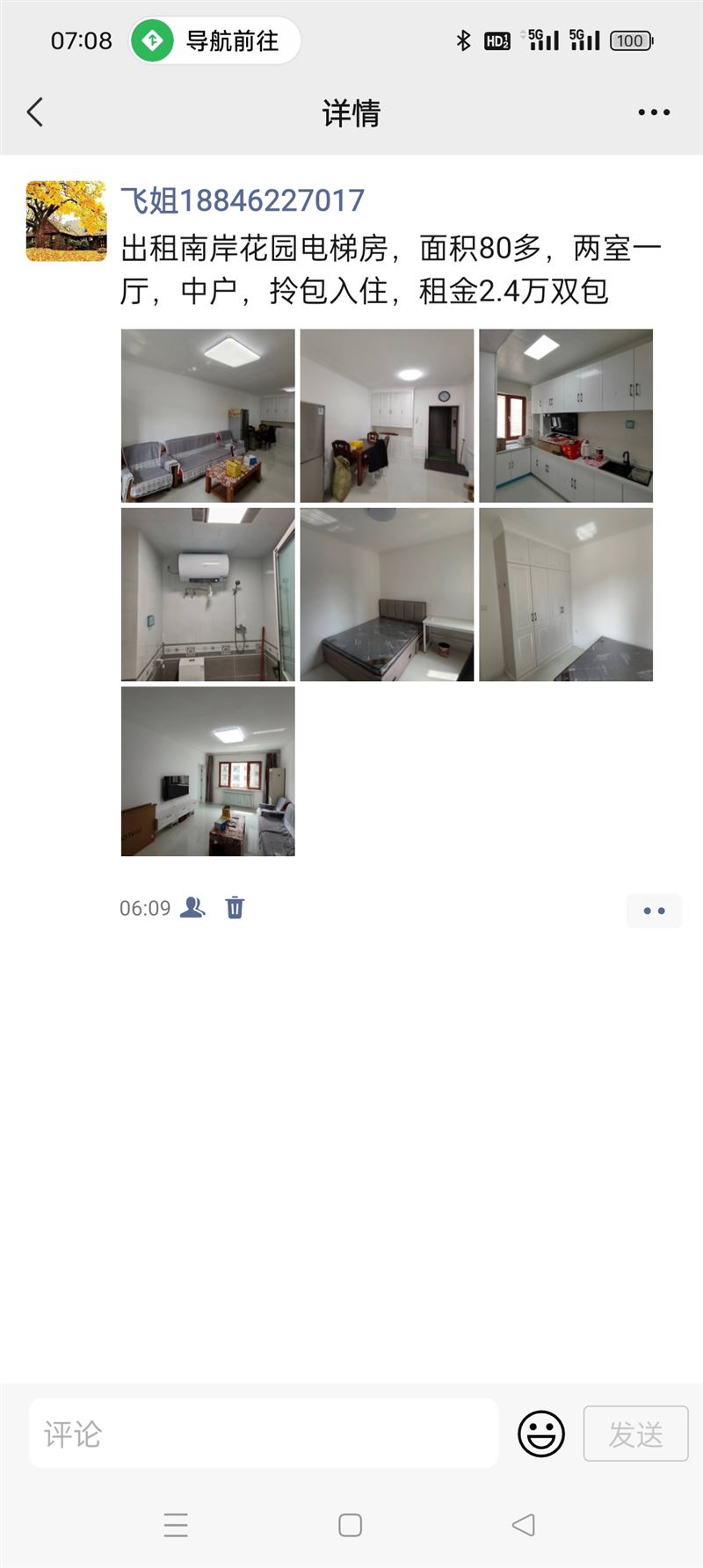The image size is (703, 1568).
Task: Open profile via the name 飞姐18846227017
Action: (x=242, y=200)
